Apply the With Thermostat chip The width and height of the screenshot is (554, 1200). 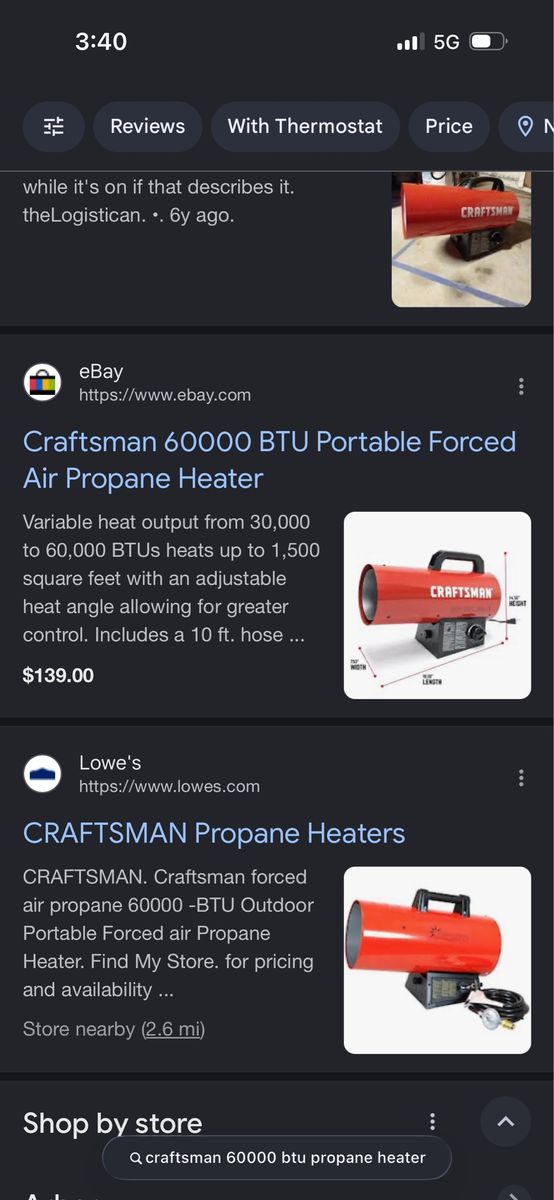tap(305, 126)
